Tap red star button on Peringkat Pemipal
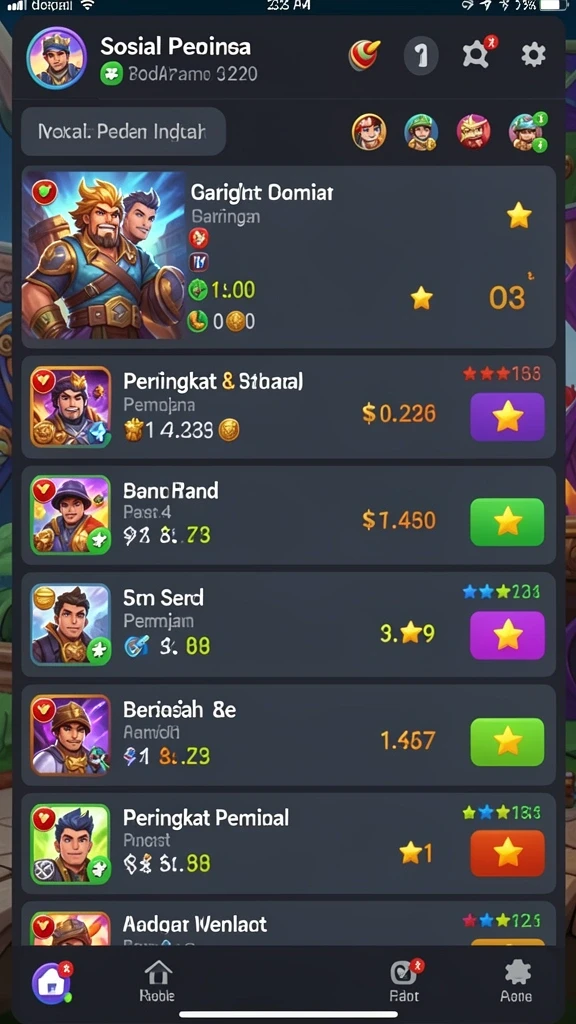The image size is (576, 1024). [x=507, y=852]
